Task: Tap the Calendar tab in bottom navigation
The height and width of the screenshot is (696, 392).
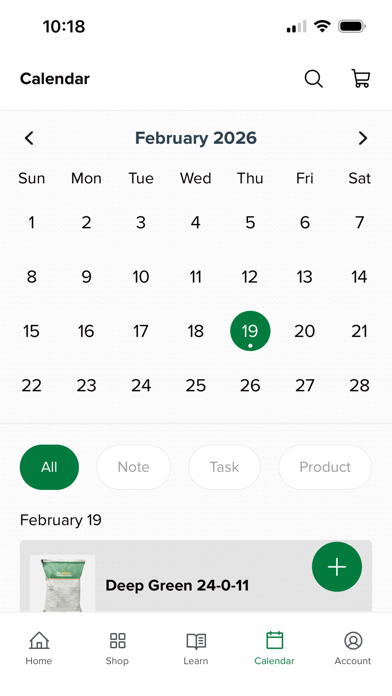Action: [x=274, y=648]
